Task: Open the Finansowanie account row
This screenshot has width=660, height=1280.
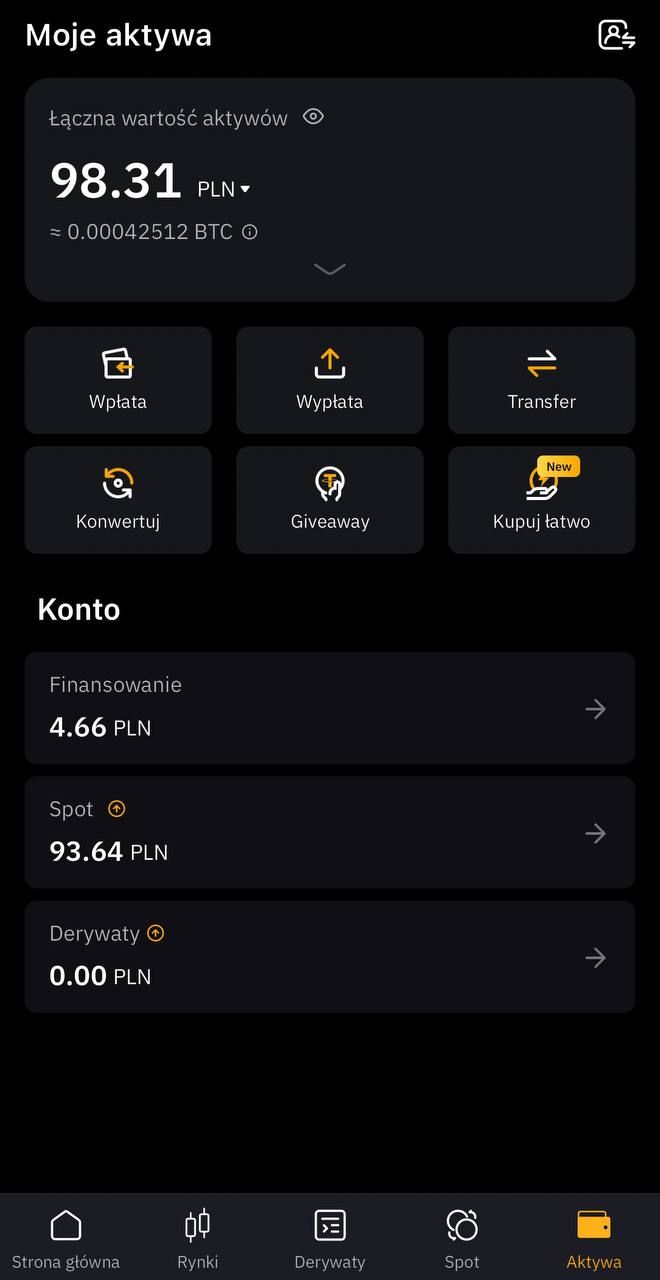Action: tap(330, 708)
